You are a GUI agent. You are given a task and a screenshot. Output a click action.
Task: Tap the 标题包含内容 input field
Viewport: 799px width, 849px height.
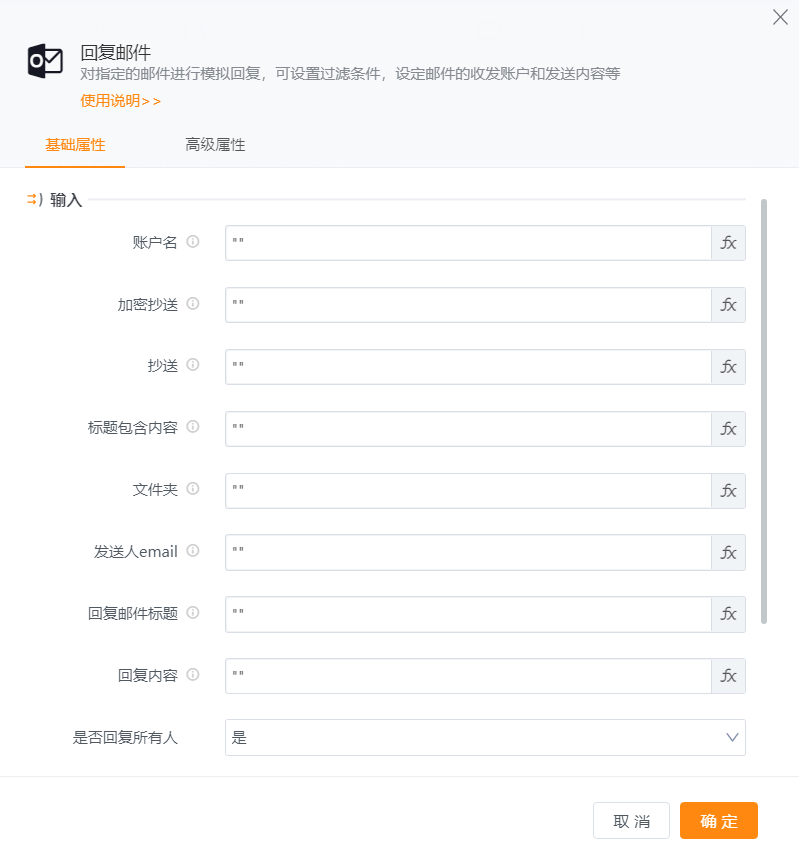[x=468, y=429]
